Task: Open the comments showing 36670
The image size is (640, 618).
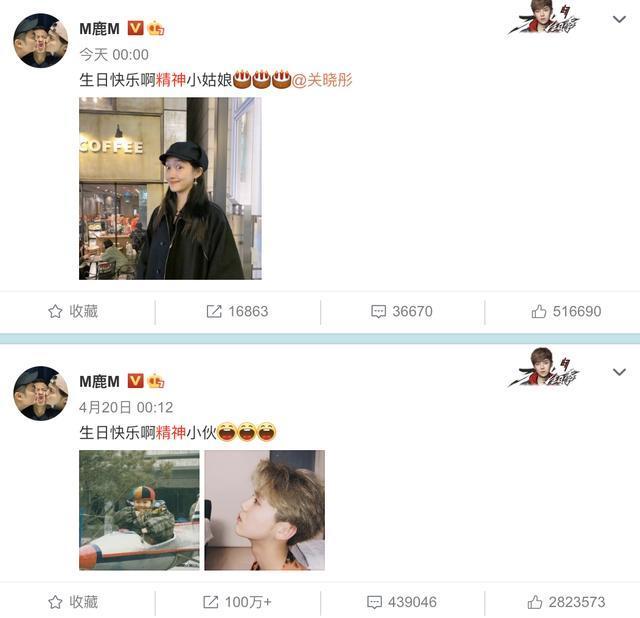Action: (x=401, y=311)
